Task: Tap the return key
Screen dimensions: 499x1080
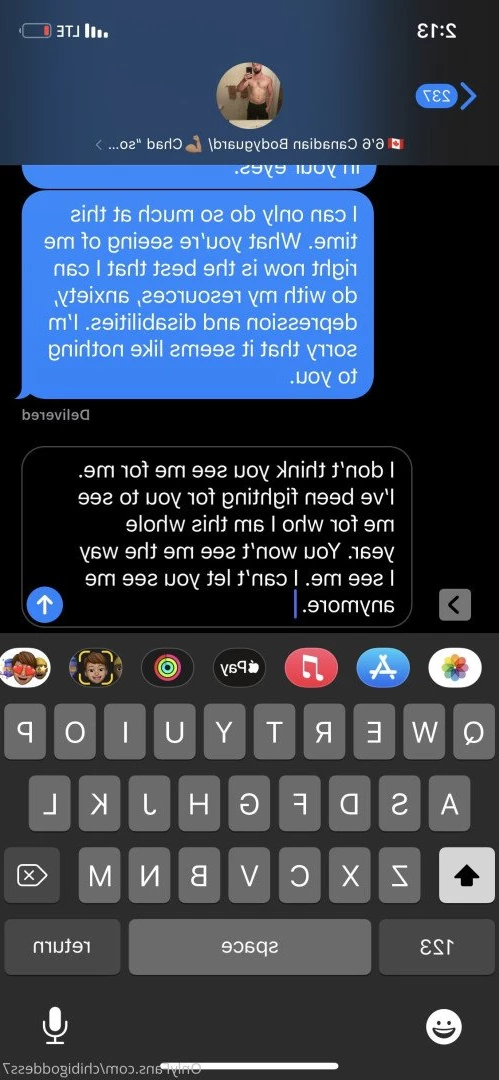Action: pos(62,947)
